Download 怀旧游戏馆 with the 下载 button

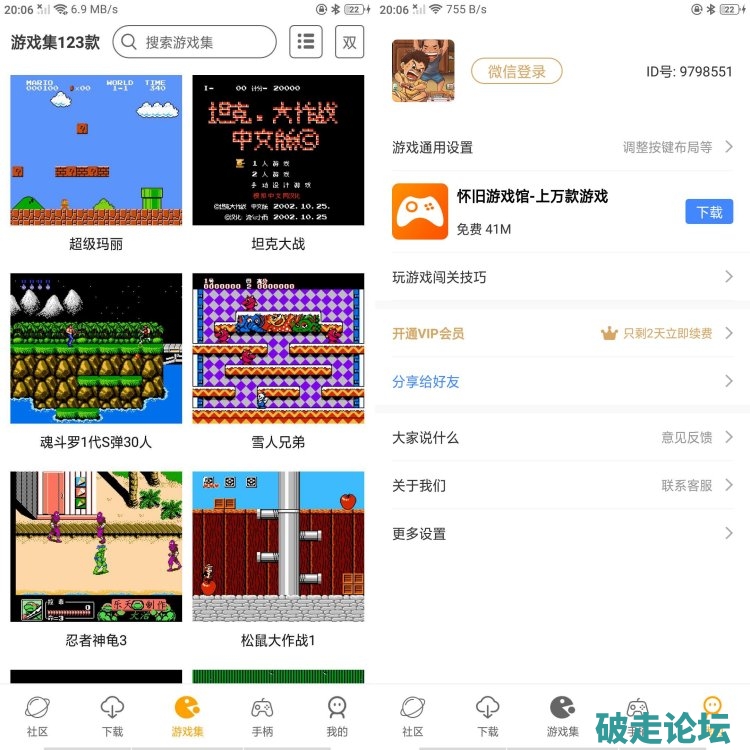709,212
